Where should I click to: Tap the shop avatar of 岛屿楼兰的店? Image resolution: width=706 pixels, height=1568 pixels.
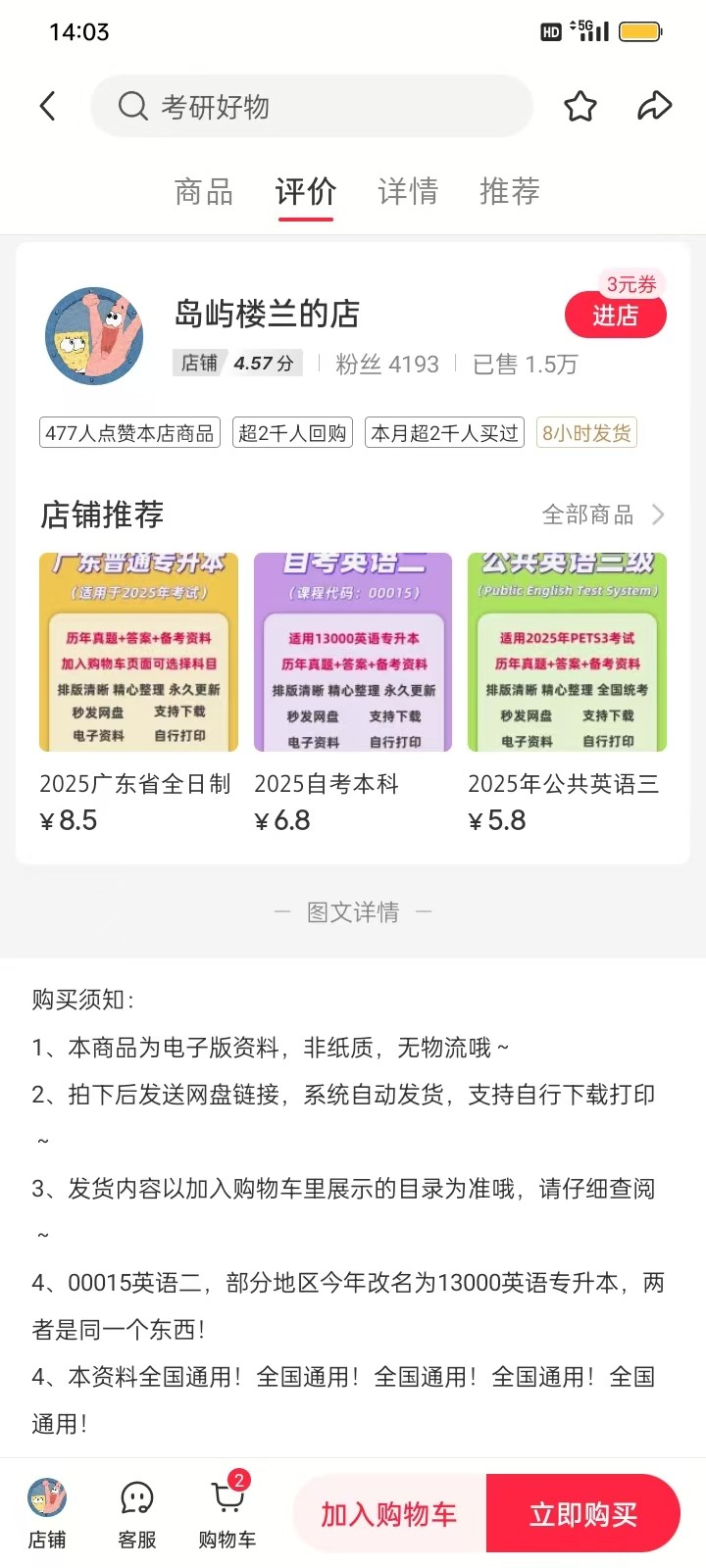coord(93,336)
